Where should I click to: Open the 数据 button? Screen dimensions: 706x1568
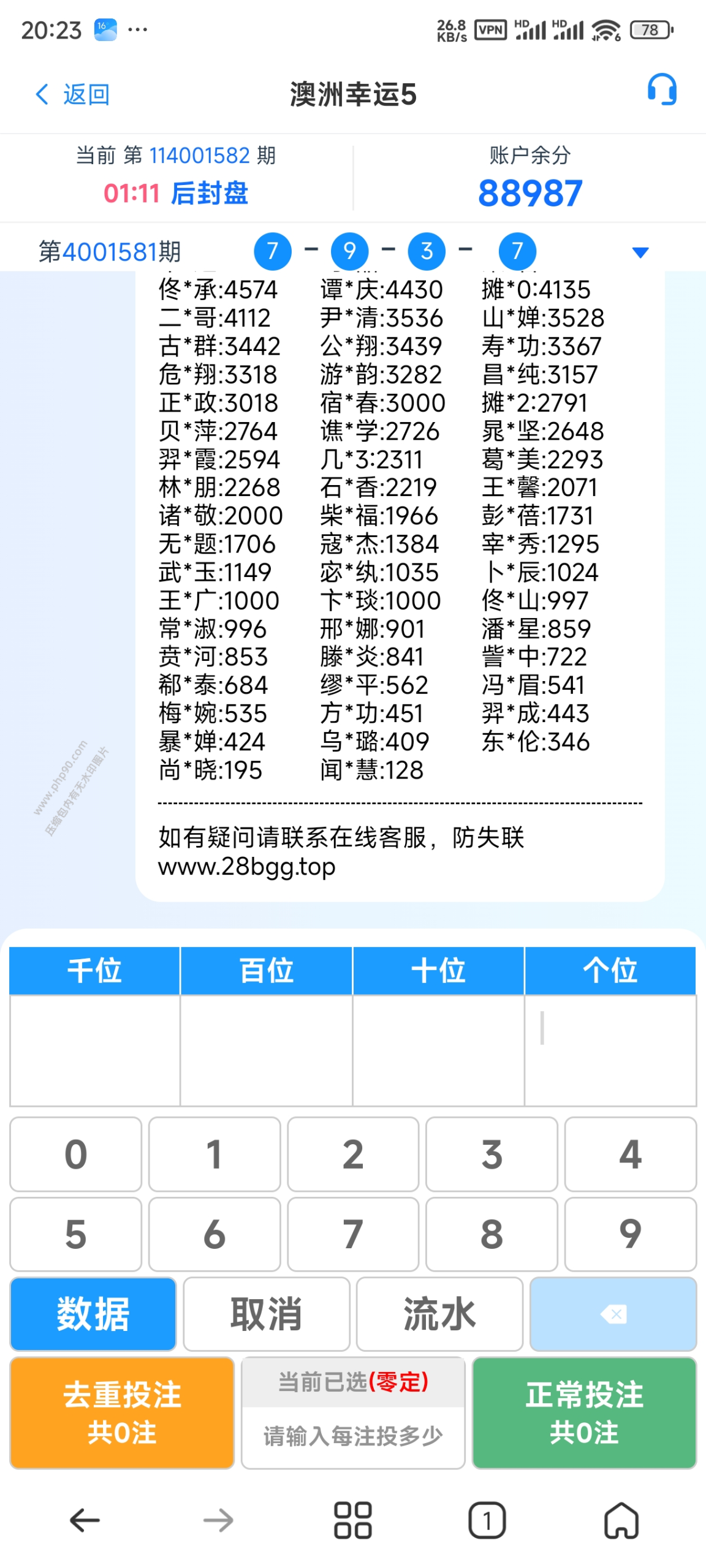pos(93,1313)
